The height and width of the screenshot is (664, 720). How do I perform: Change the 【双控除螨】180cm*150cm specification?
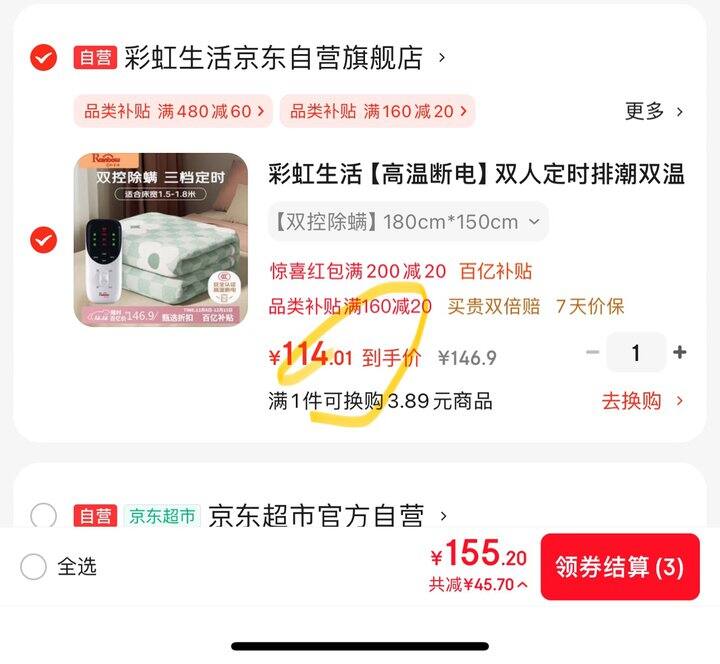(x=407, y=222)
